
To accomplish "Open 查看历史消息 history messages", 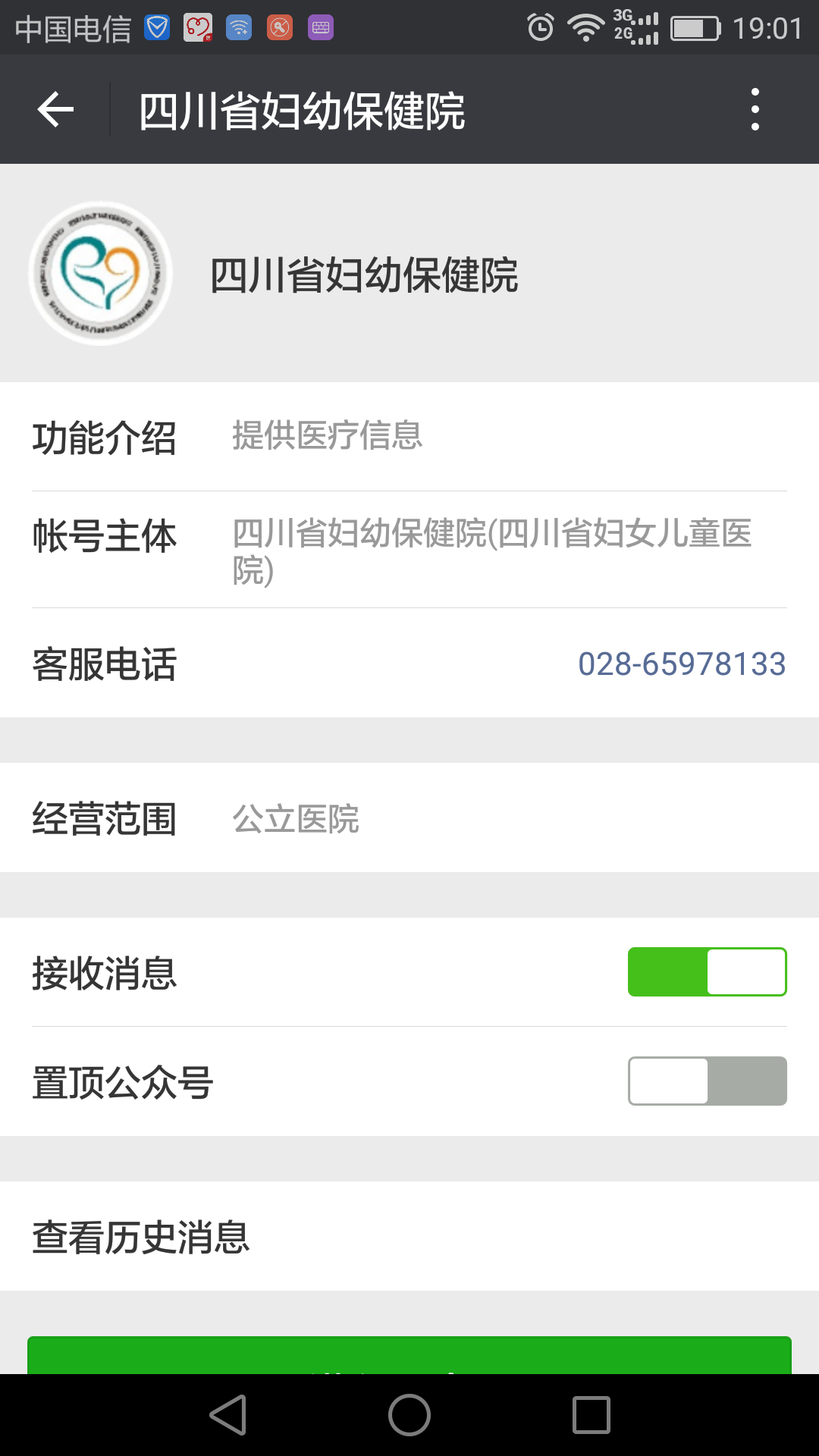I will [409, 1236].
